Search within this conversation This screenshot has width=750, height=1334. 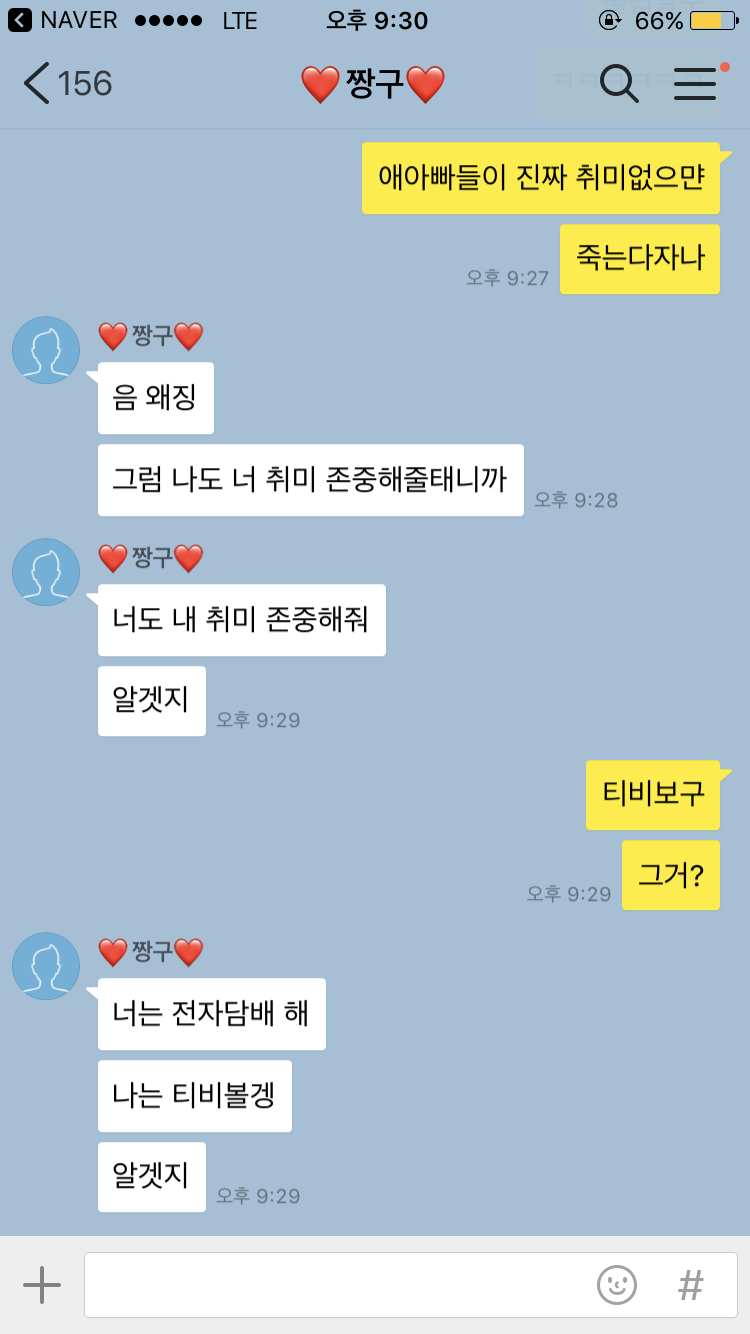click(619, 84)
